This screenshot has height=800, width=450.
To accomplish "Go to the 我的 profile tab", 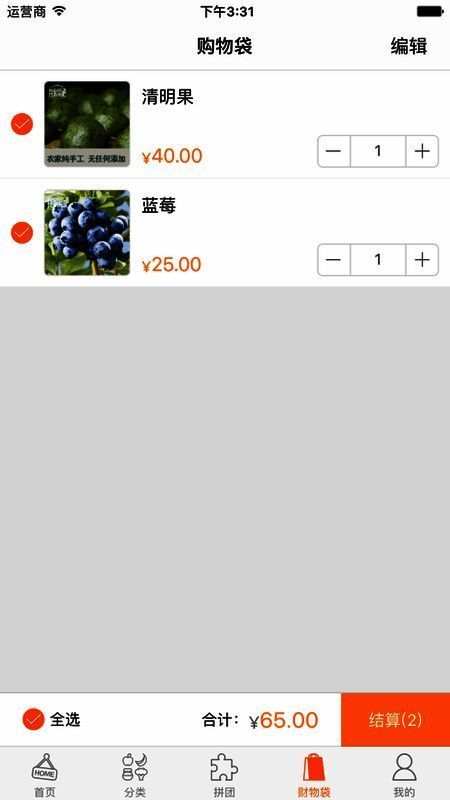I will 404,775.
